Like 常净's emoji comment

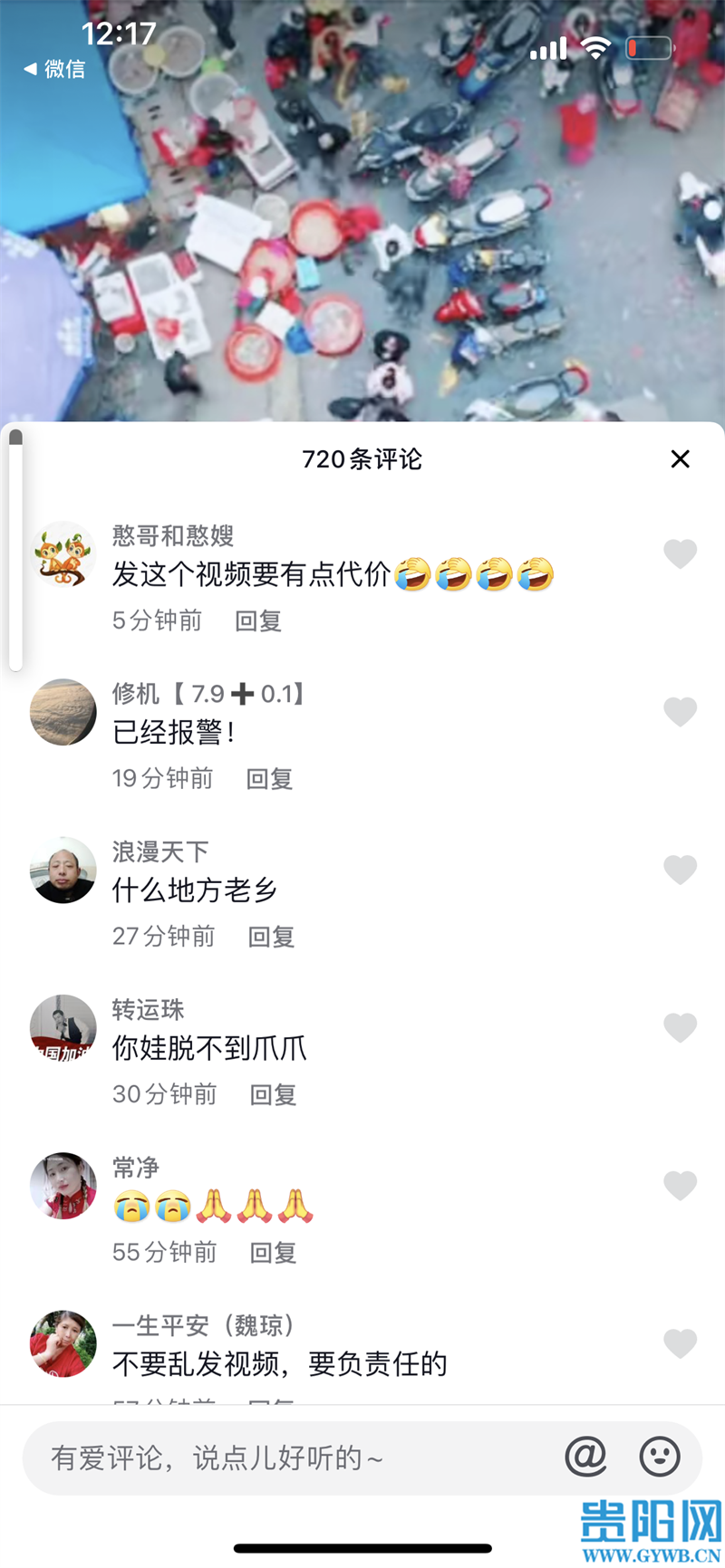(680, 1185)
